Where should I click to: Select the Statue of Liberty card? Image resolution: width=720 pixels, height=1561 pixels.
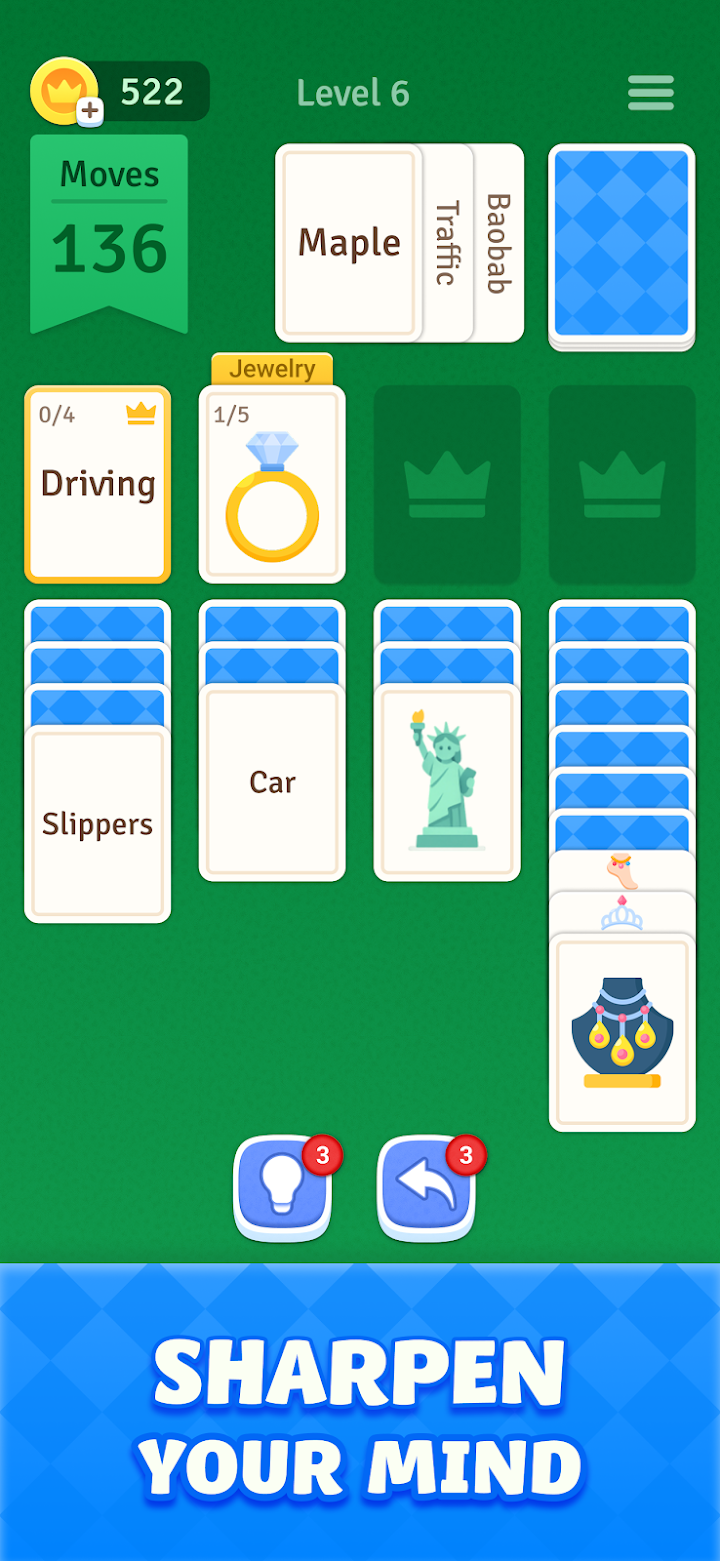(x=447, y=782)
